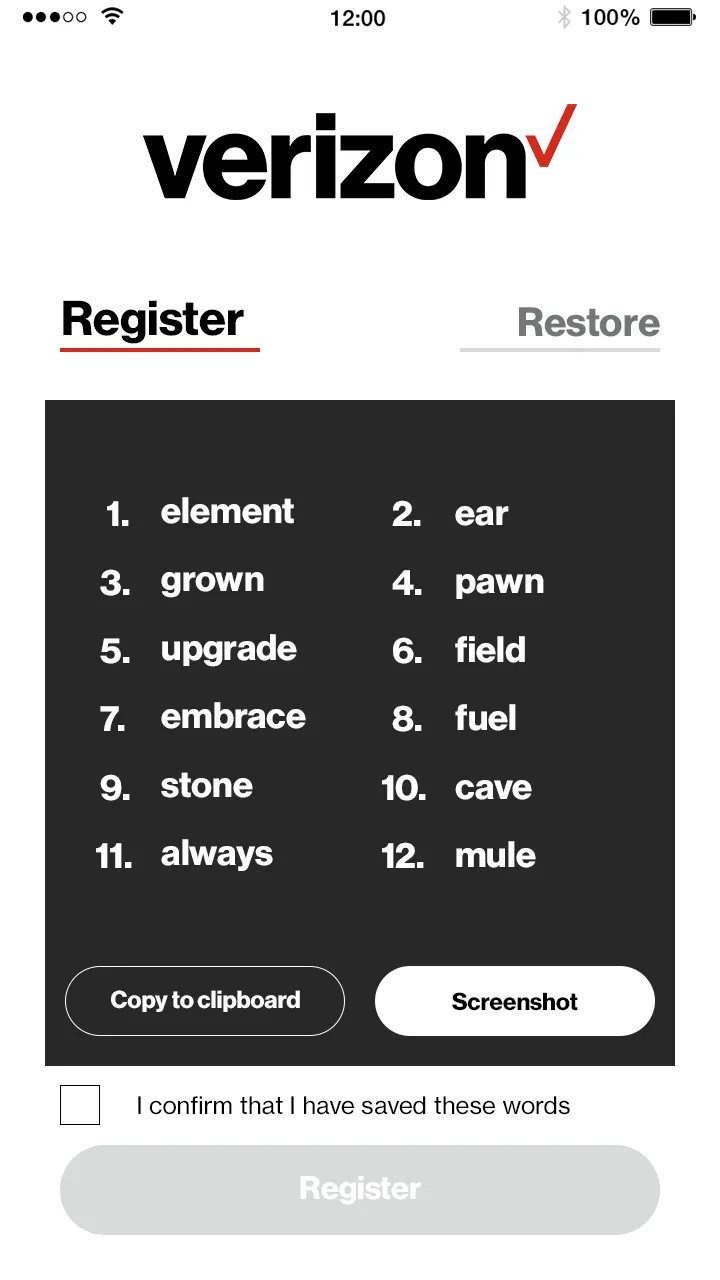Copy the words to clipboard
Image resolution: width=720 pixels, height=1280 pixels.
[x=205, y=1001]
